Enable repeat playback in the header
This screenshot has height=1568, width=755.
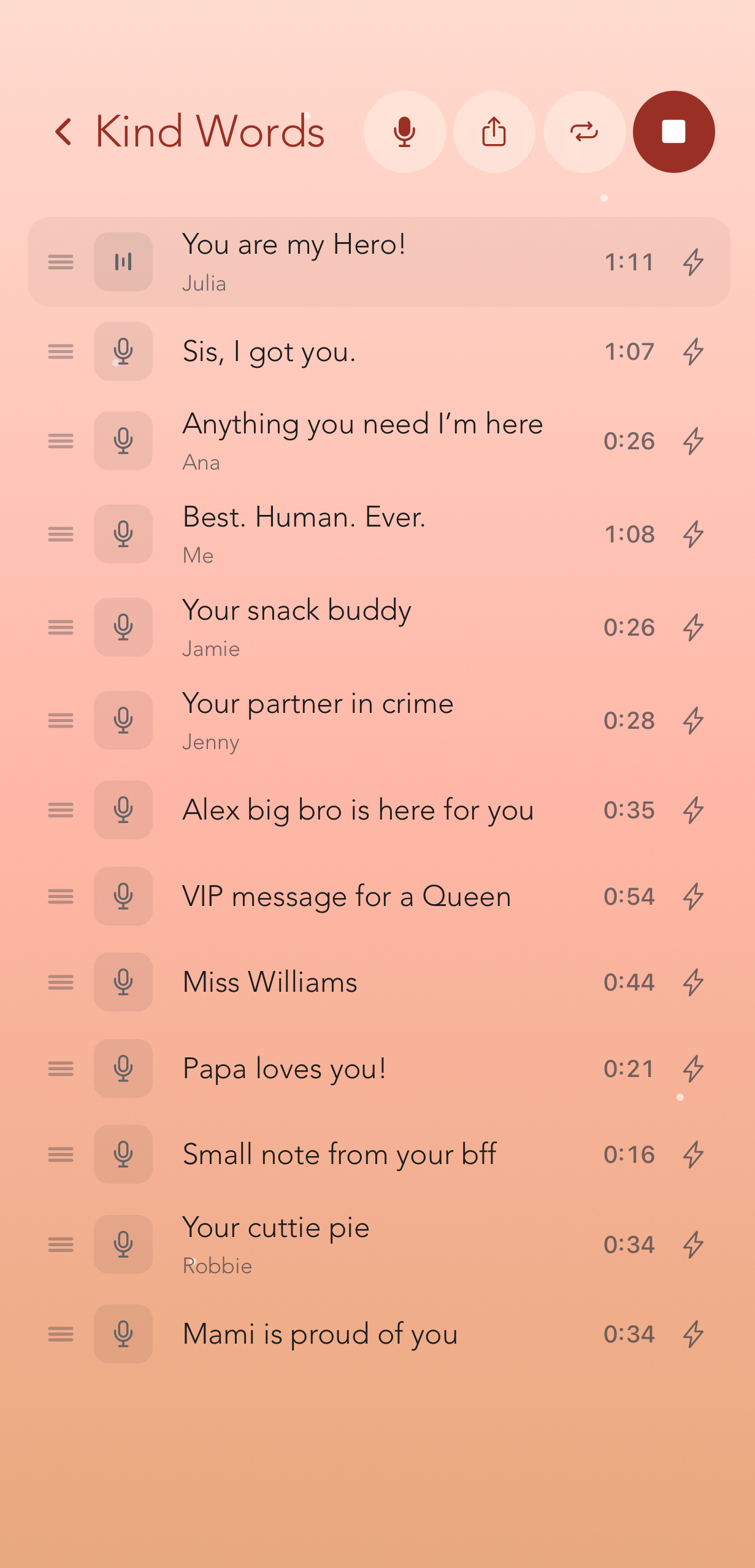tap(583, 132)
